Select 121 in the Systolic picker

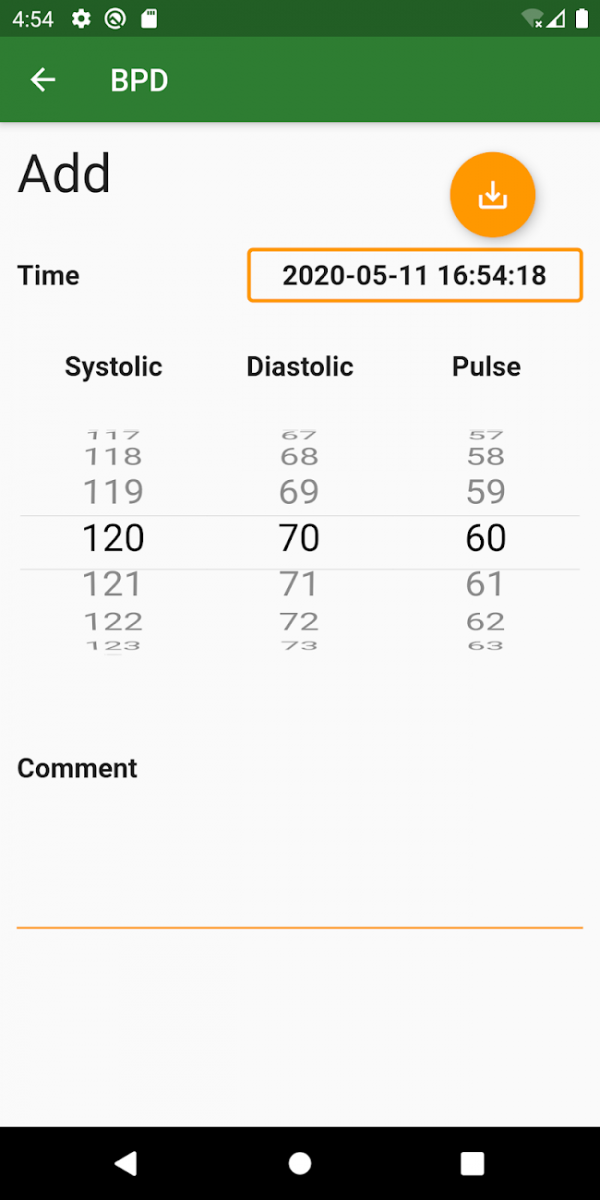coord(113,584)
